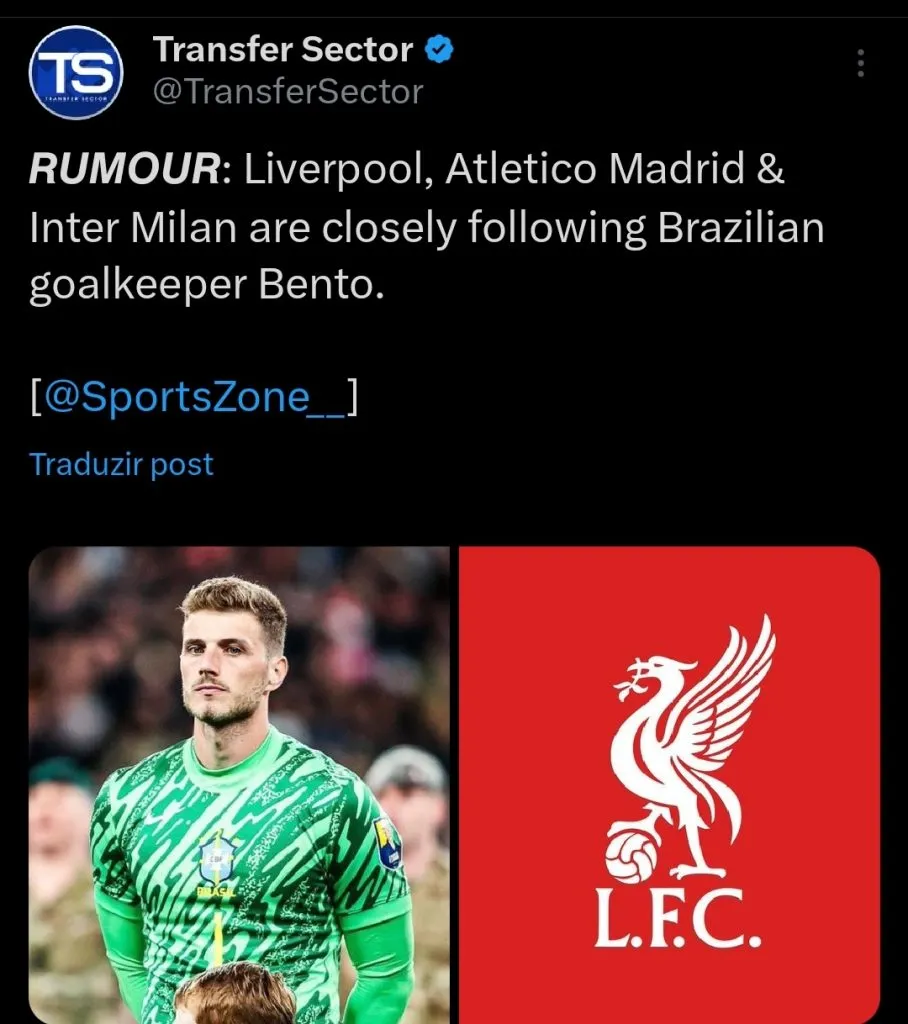This screenshot has height=1024, width=908.
Task: Click the 'Traduzir post' translation link
Action: [x=120, y=463]
